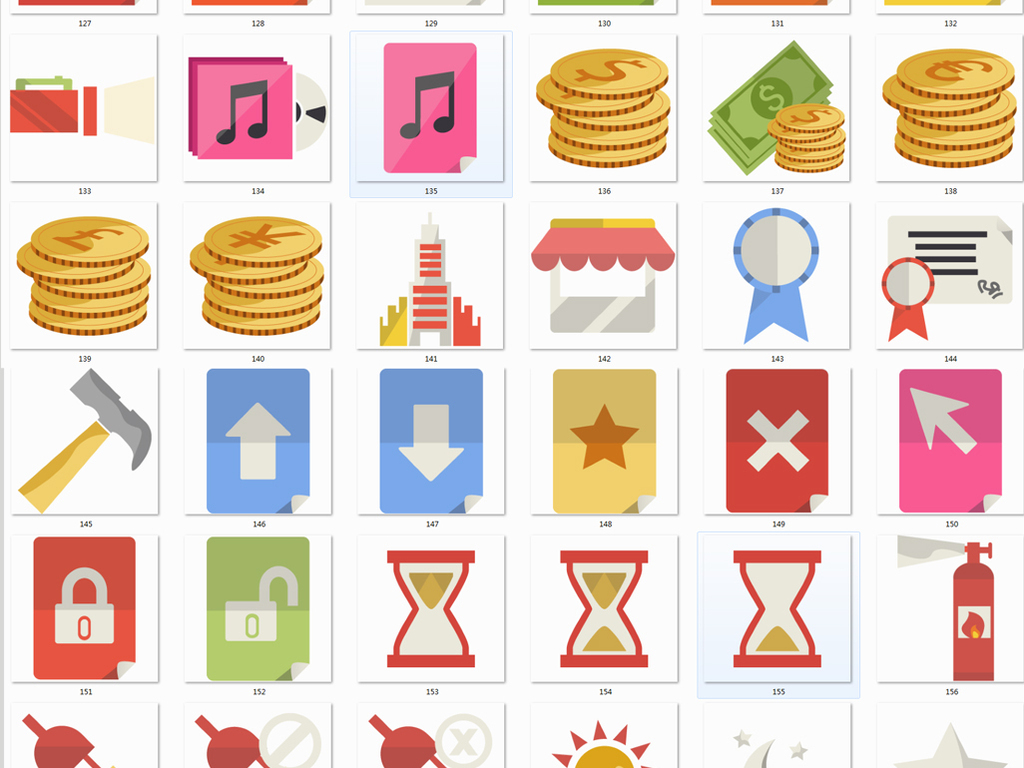Open file 142 with the shop awning
The height and width of the screenshot is (768, 1024).
[x=603, y=276]
